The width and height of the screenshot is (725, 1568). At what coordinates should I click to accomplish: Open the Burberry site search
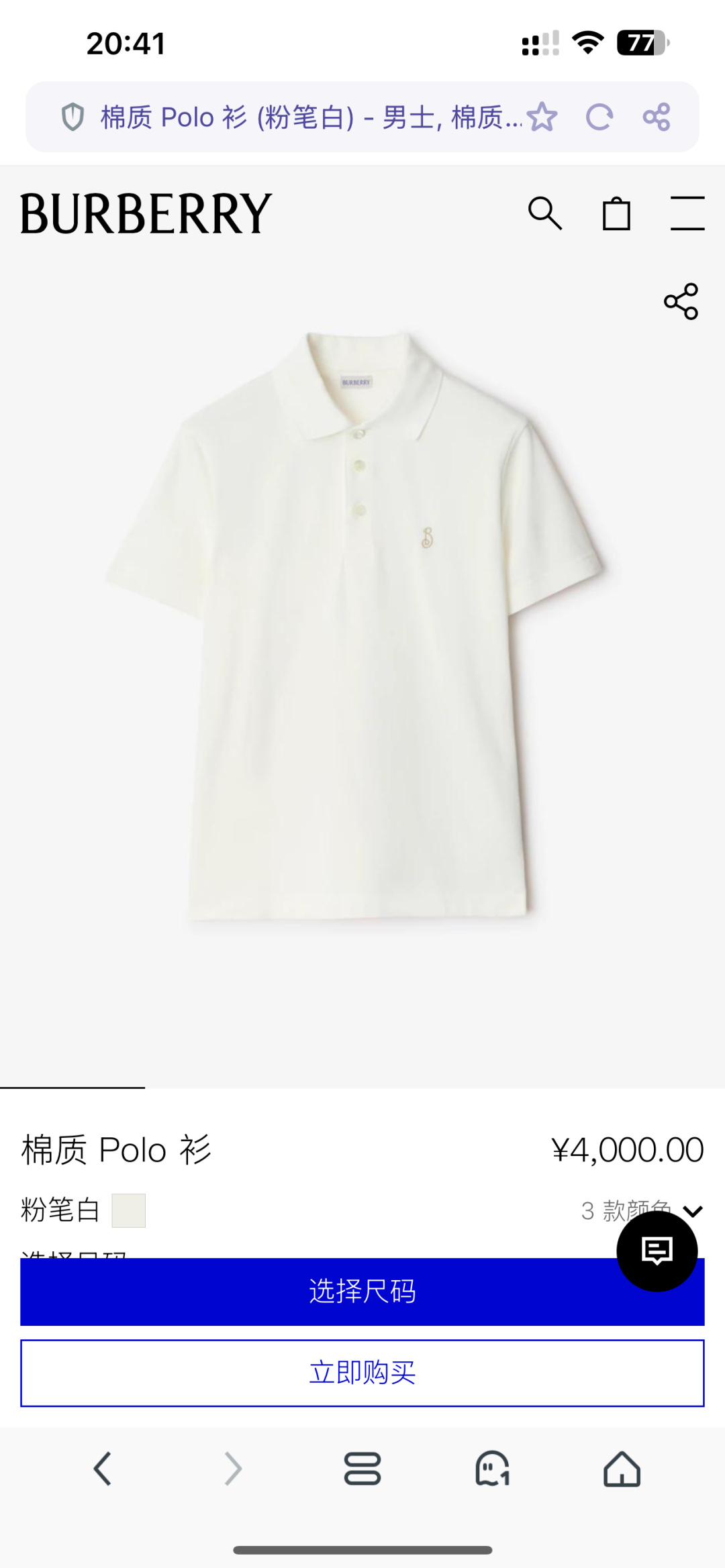click(544, 213)
